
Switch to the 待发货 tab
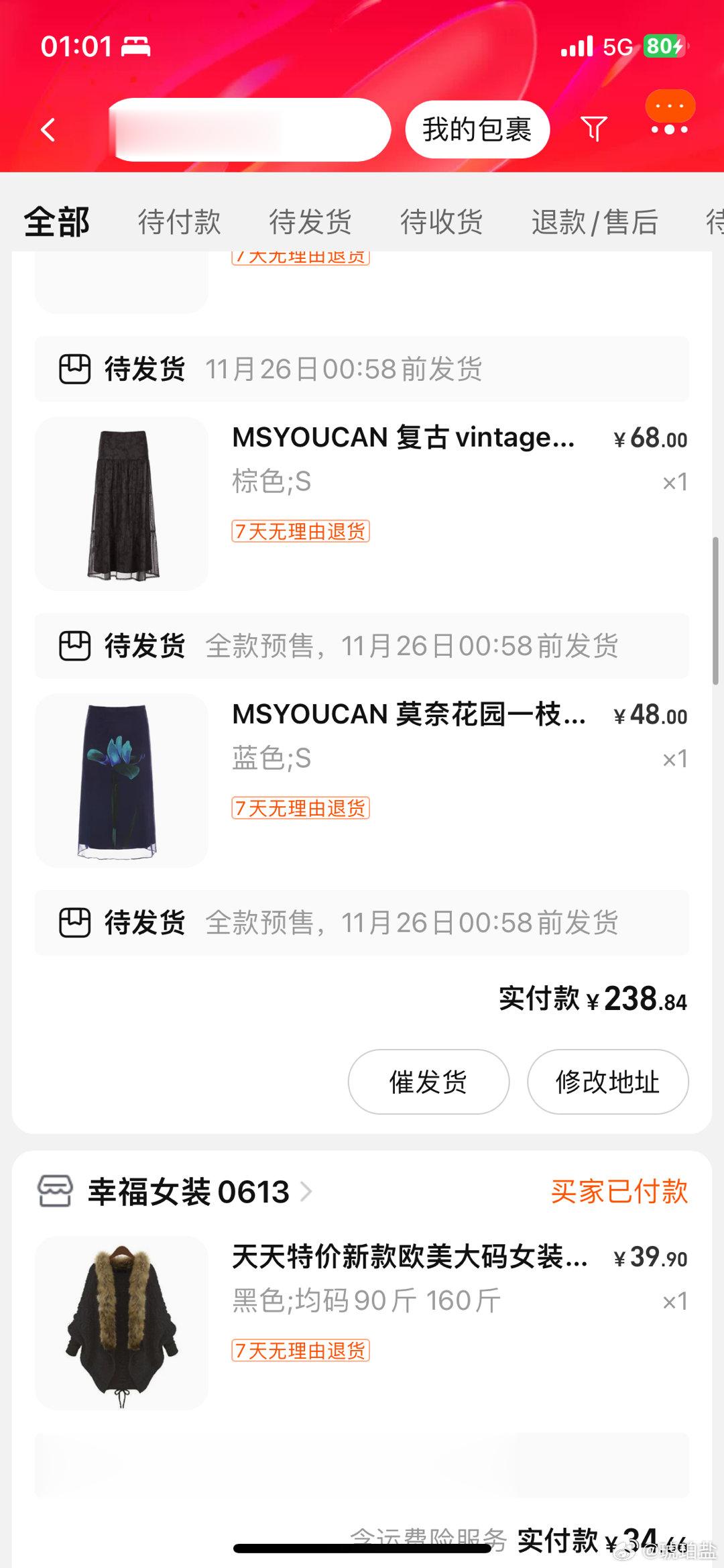point(310,222)
